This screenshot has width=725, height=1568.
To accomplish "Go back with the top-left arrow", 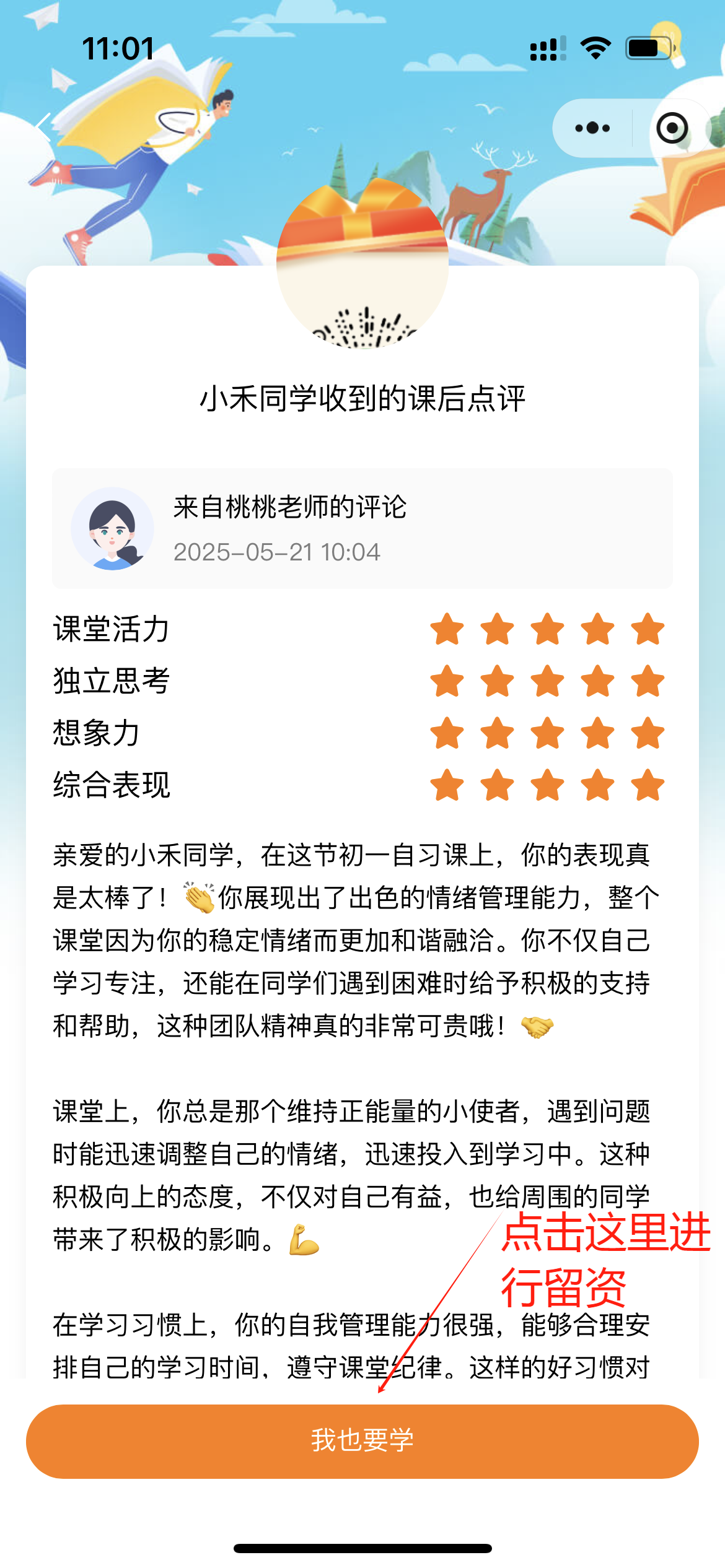I will point(43,128).
